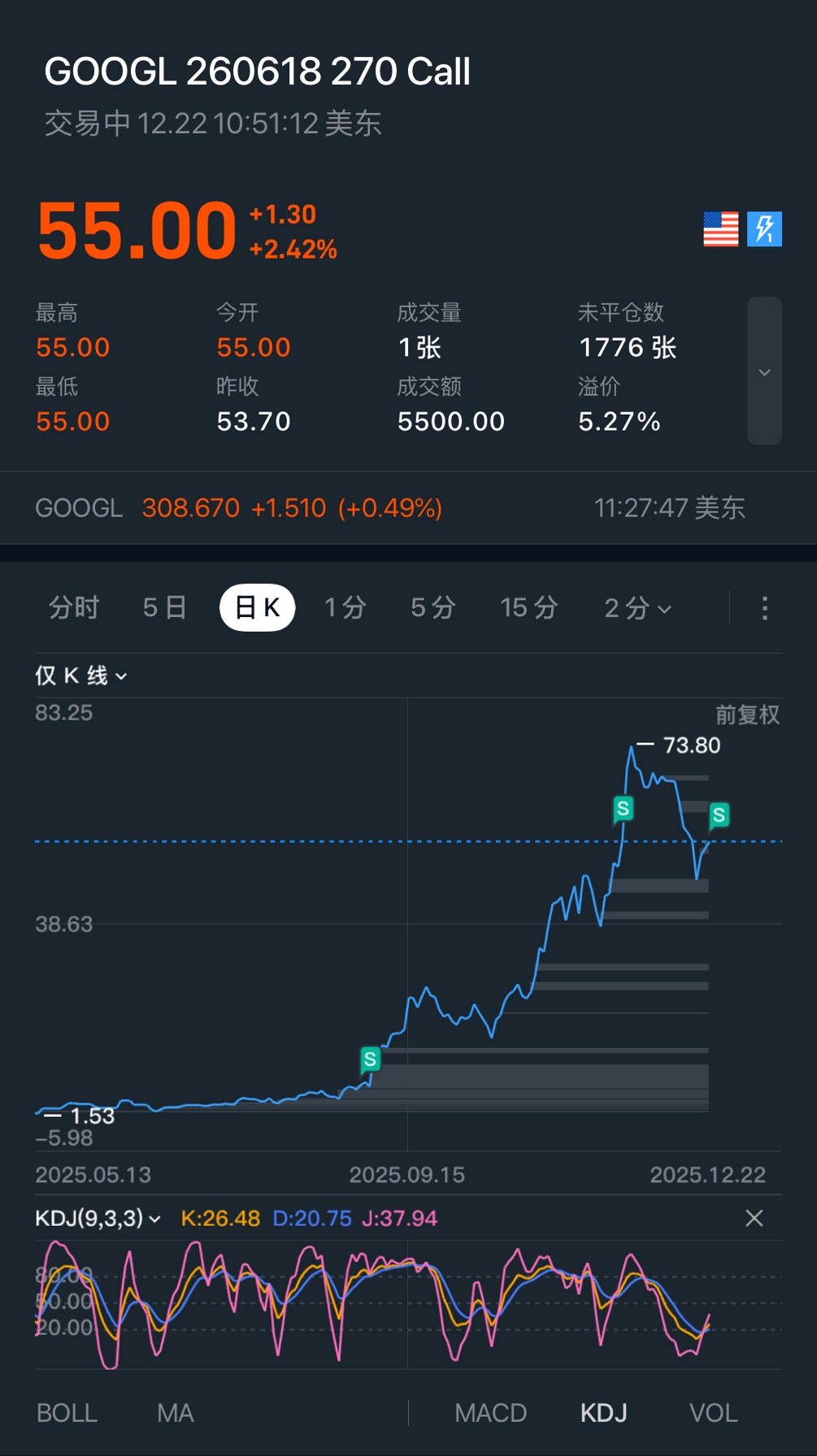Viewport: 817px width, 1456px height.
Task: Open the KDJ(9,3,3) parameter dropdown
Action: click(98, 1218)
